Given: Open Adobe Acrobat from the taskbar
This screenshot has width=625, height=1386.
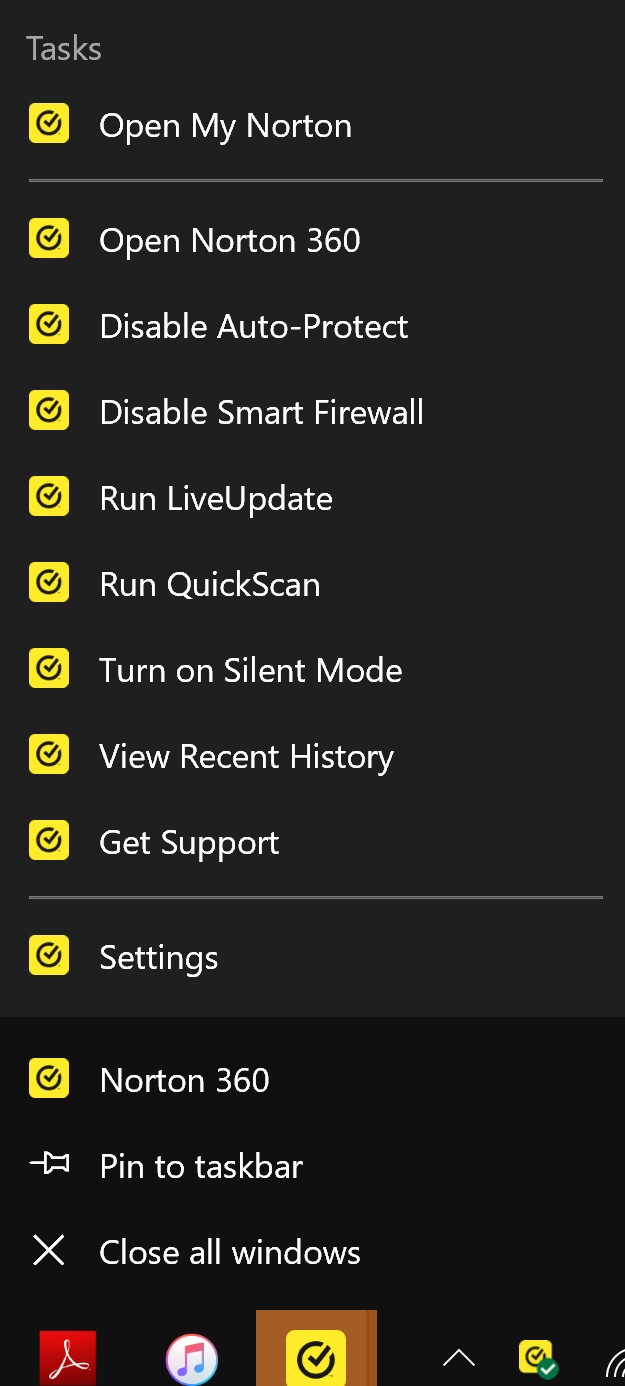Looking at the screenshot, I should [x=68, y=1357].
